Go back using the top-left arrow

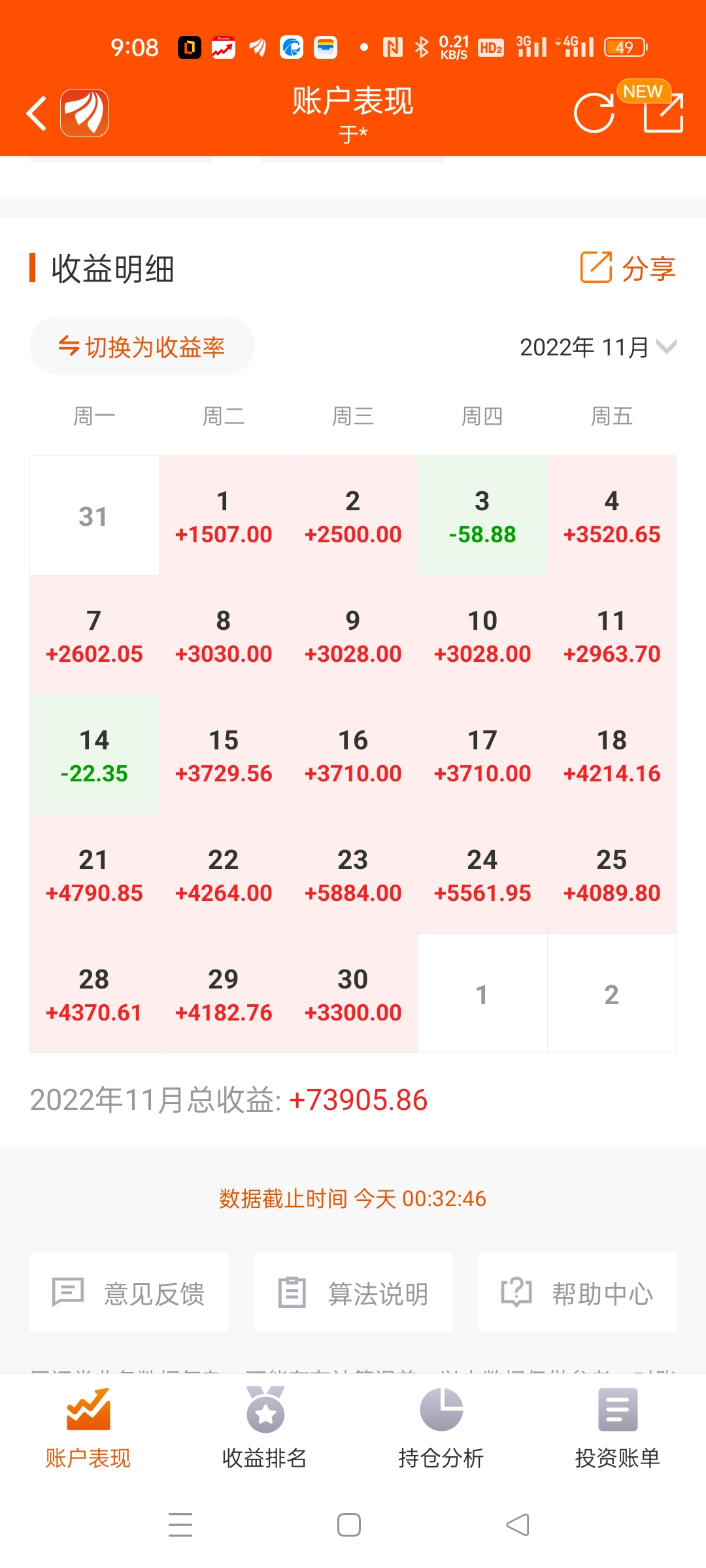[x=37, y=113]
